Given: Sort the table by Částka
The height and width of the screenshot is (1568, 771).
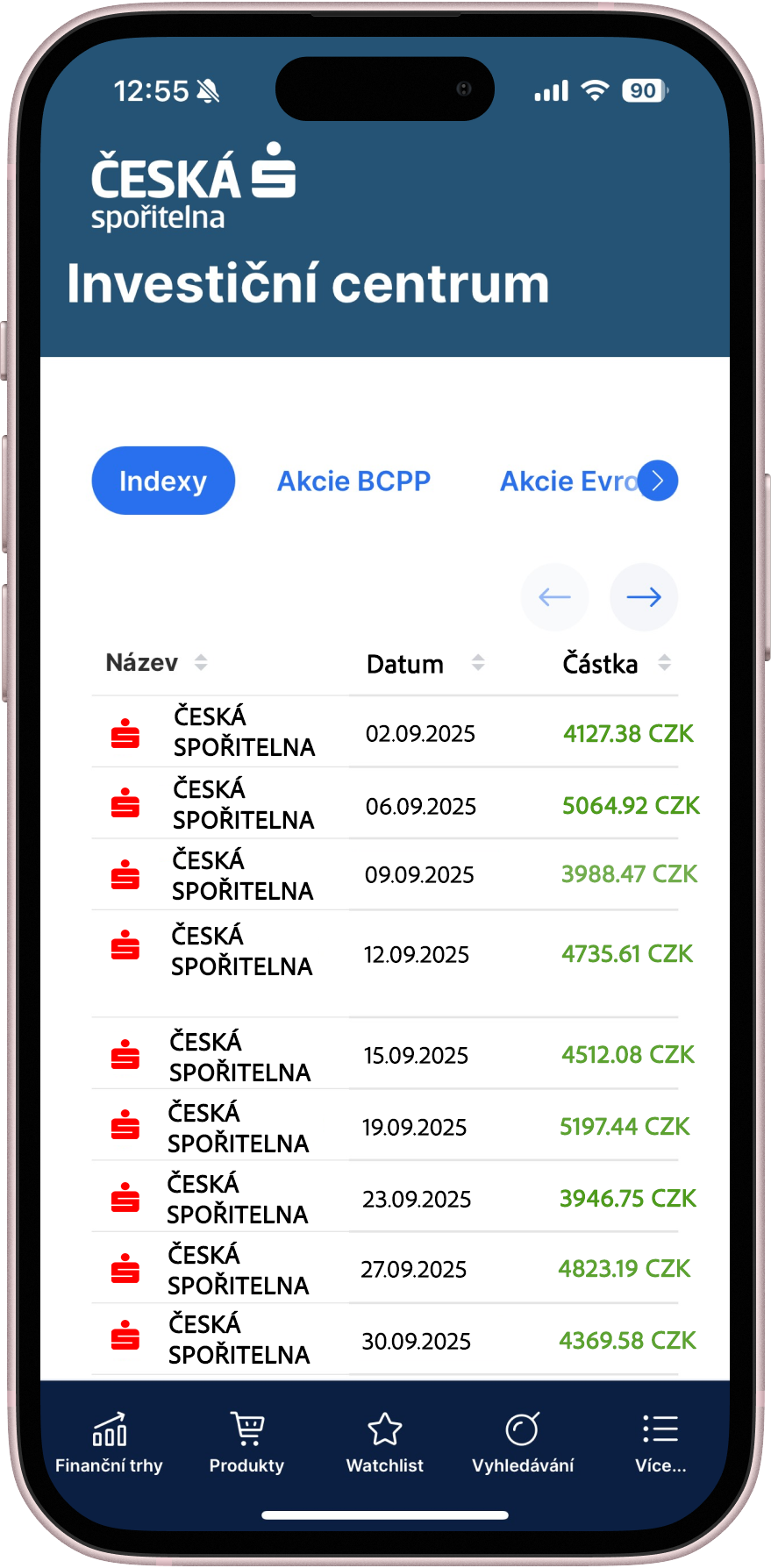Looking at the screenshot, I should (664, 663).
